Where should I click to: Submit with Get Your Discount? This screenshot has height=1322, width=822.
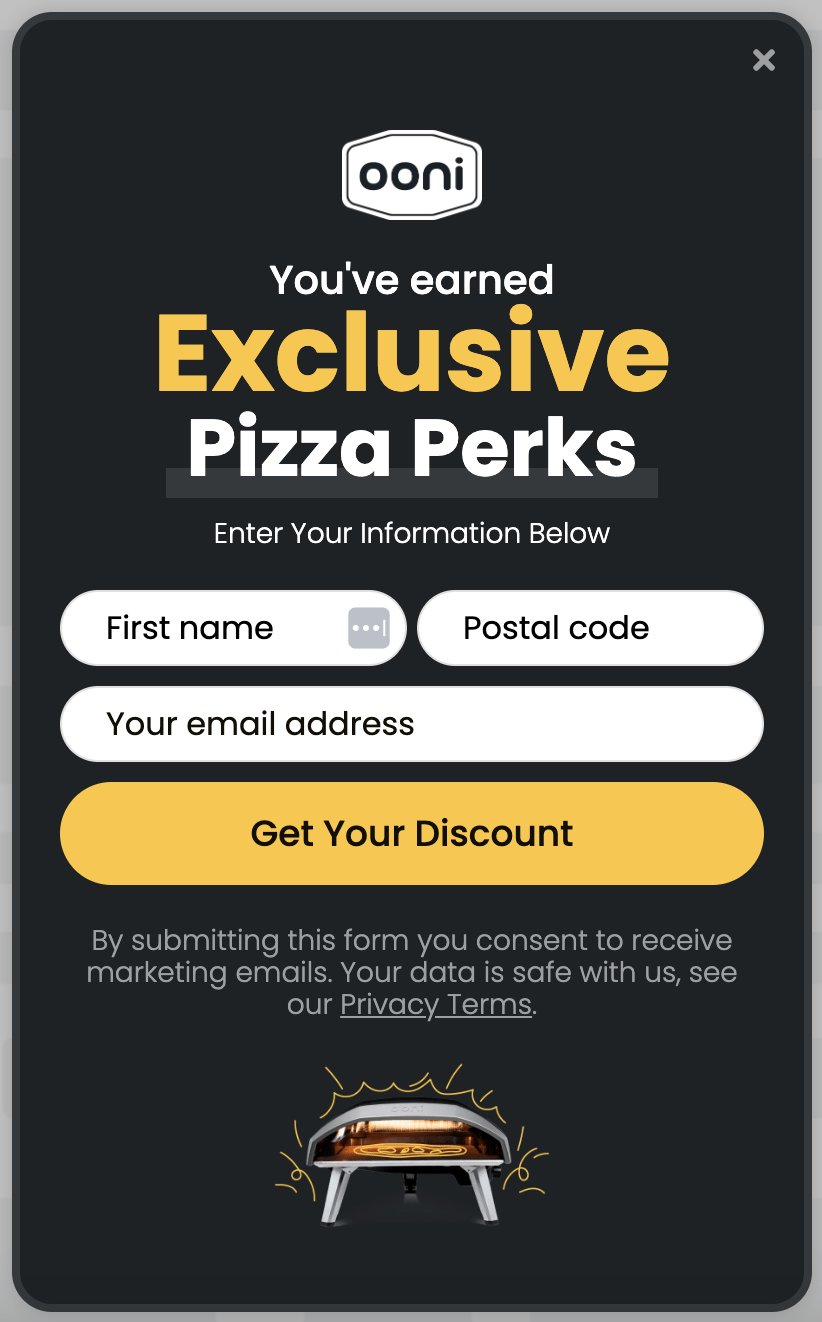pos(411,833)
